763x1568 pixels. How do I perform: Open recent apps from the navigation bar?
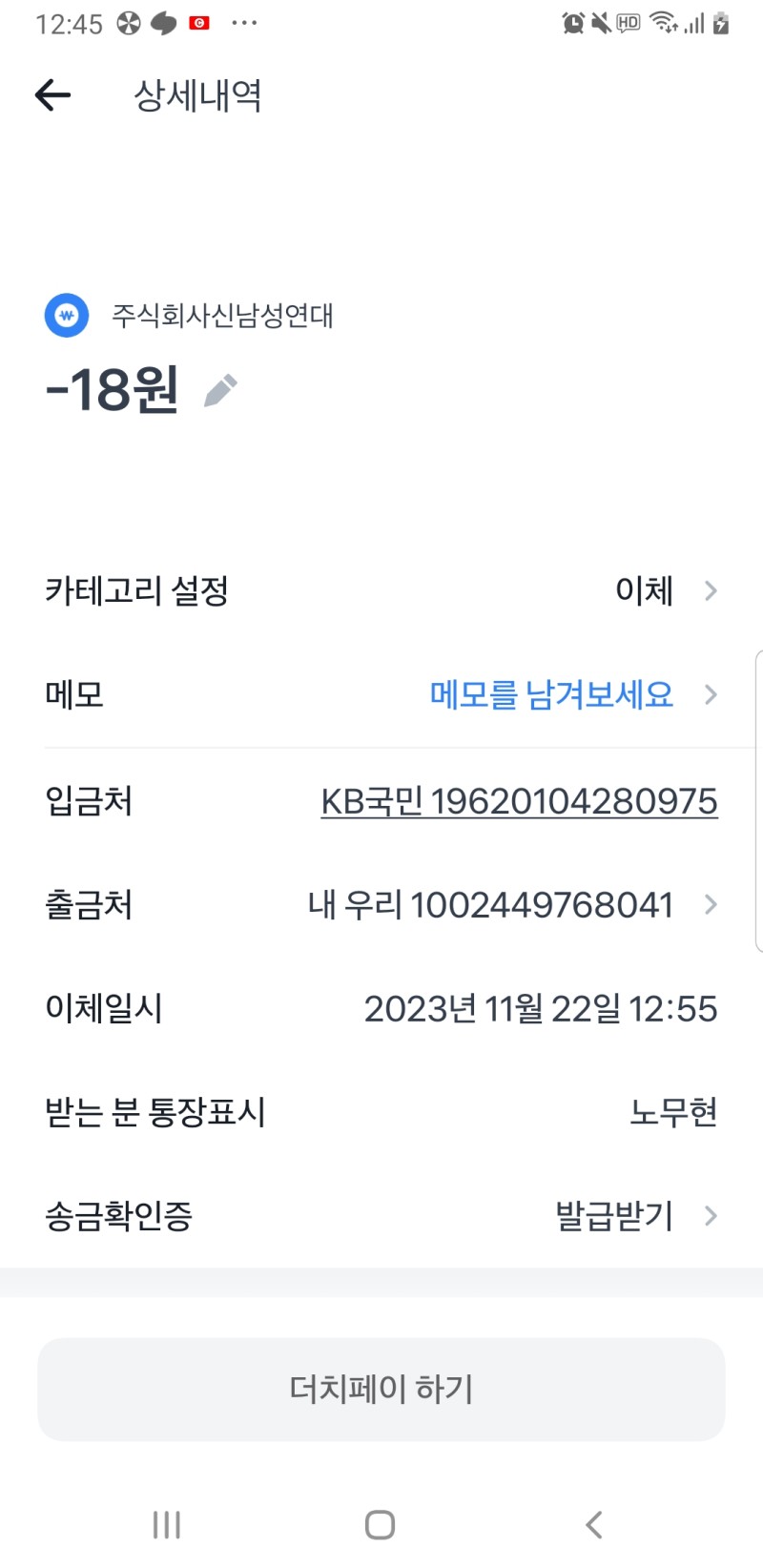(167, 1524)
